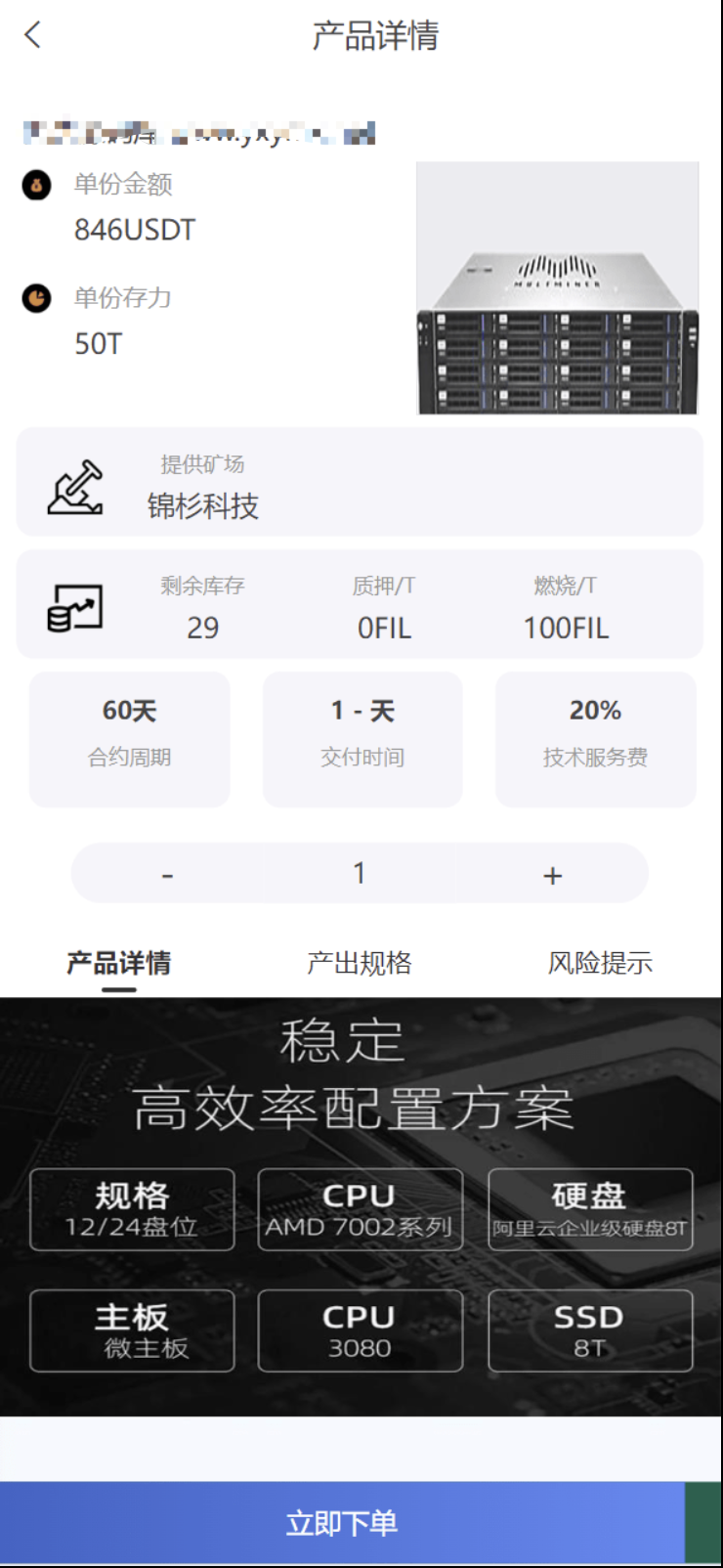This screenshot has height=1568, width=723.
Task: Increase quantity with the plus button
Action: pyautogui.click(x=552, y=875)
